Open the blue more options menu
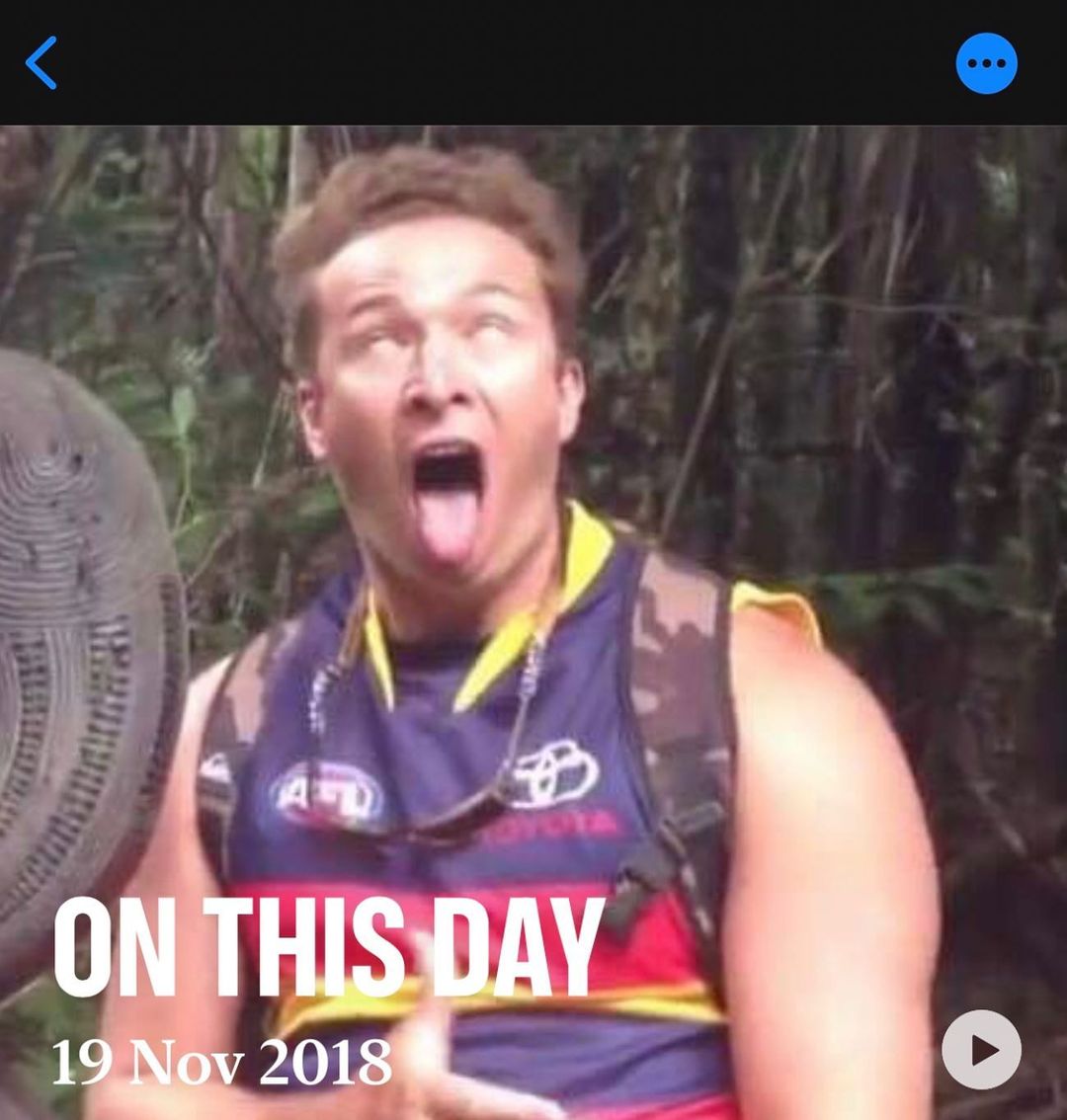Screen dimensions: 1067x1120 tap(986, 64)
